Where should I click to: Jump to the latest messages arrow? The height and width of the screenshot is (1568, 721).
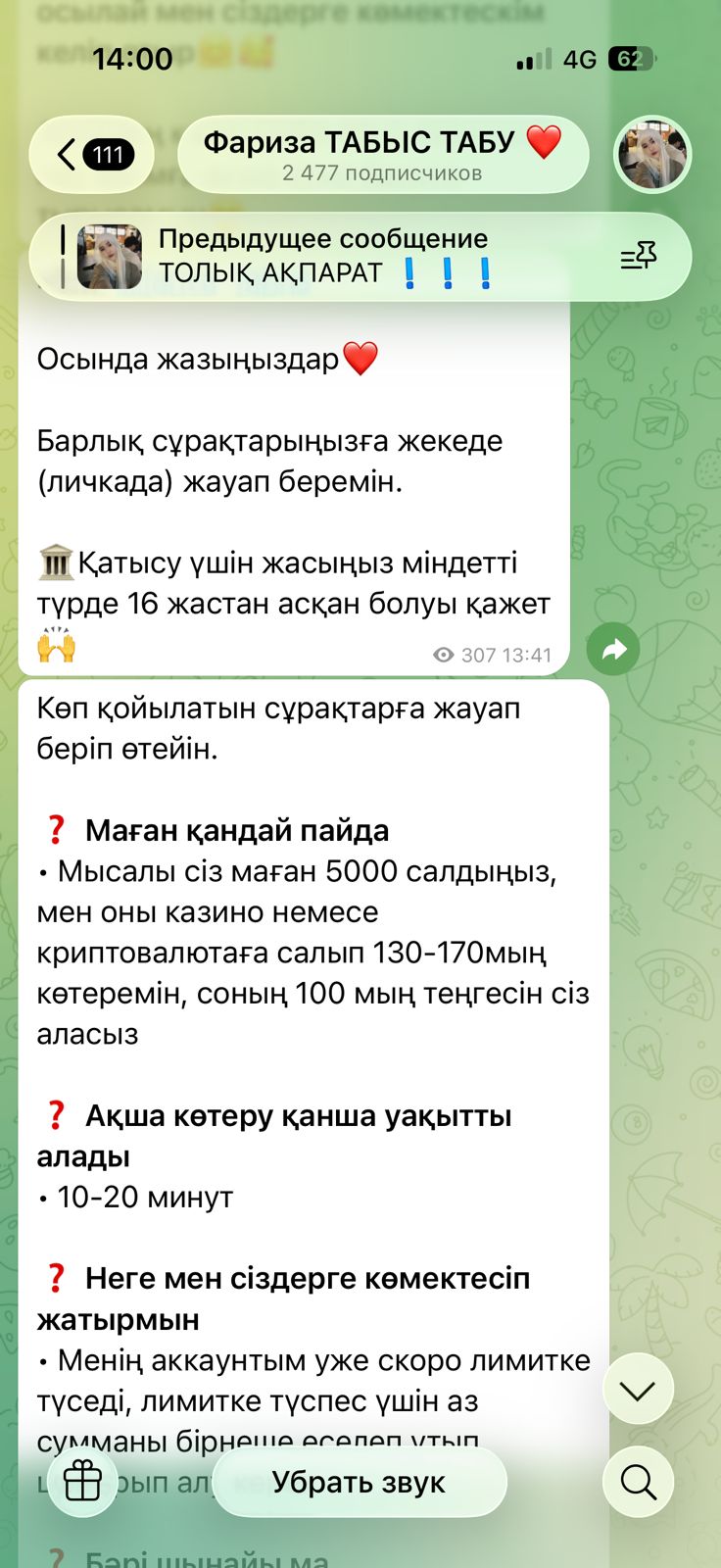click(x=638, y=1390)
